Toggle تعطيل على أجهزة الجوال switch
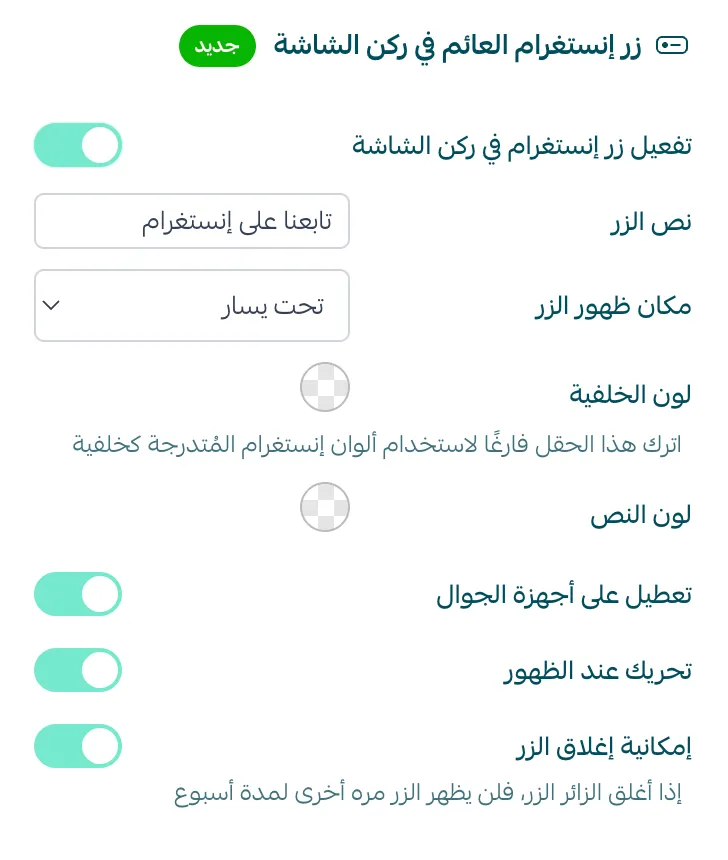This screenshot has width=728, height=860. 78,594
